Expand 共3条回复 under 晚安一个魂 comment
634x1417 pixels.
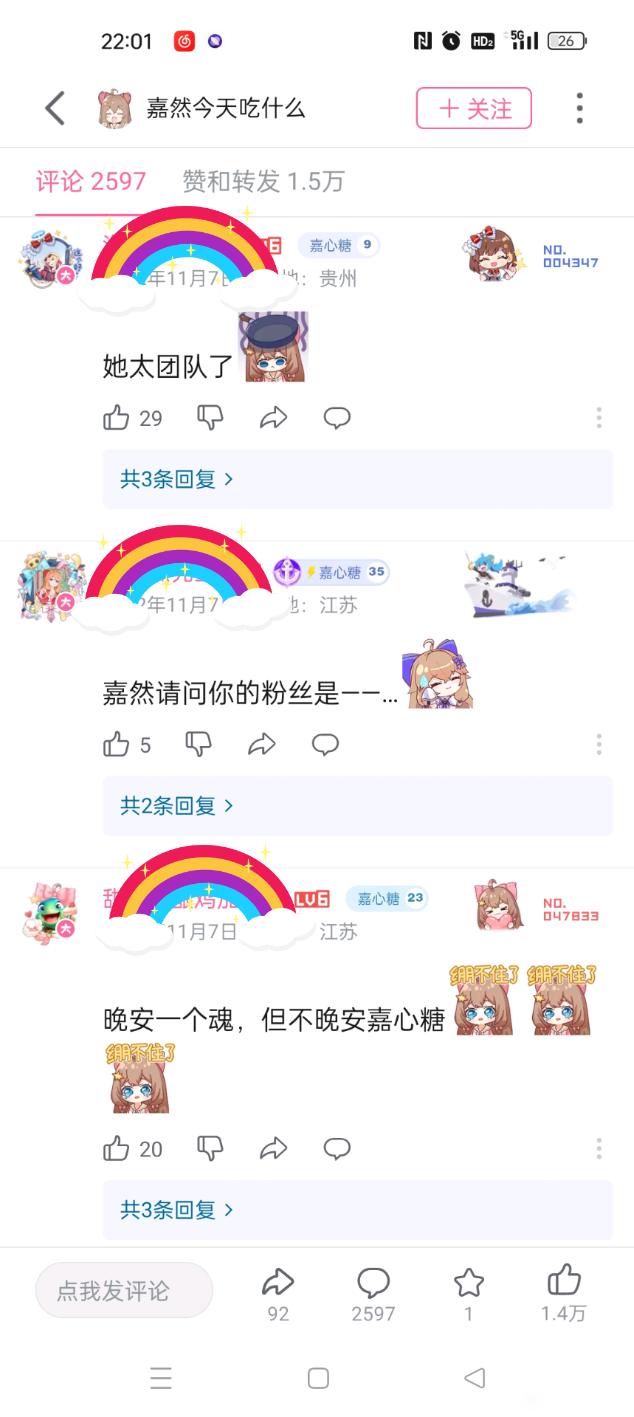click(177, 1210)
